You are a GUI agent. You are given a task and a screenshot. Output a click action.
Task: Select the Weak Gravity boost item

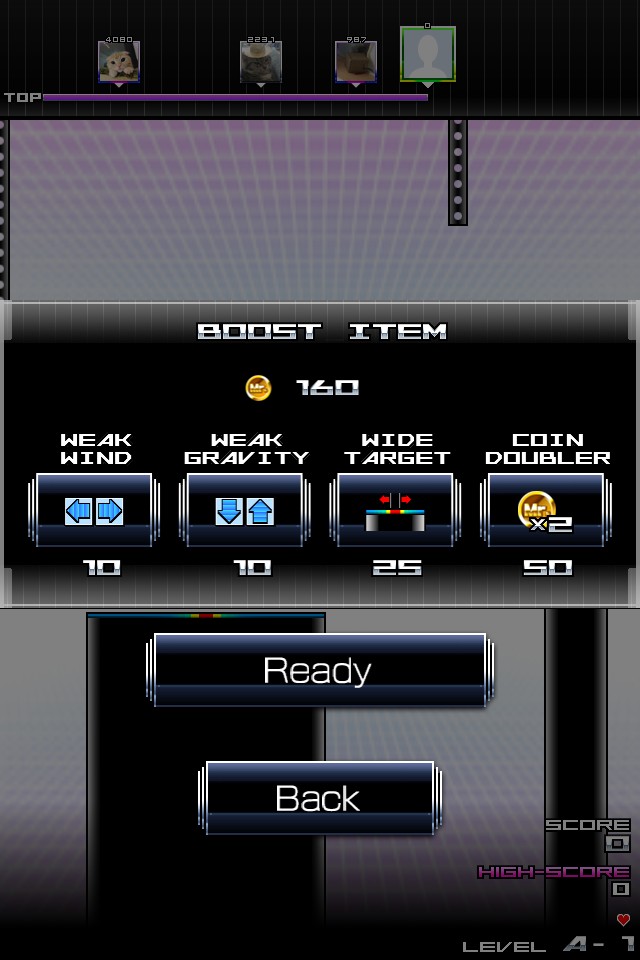click(245, 511)
